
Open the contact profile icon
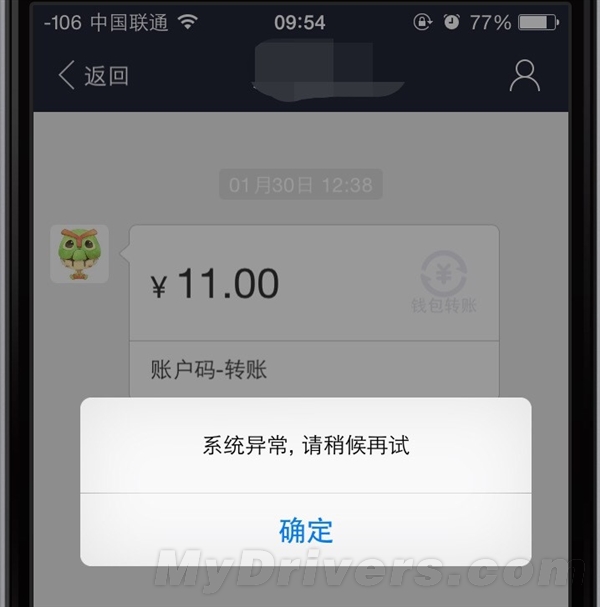tap(524, 76)
